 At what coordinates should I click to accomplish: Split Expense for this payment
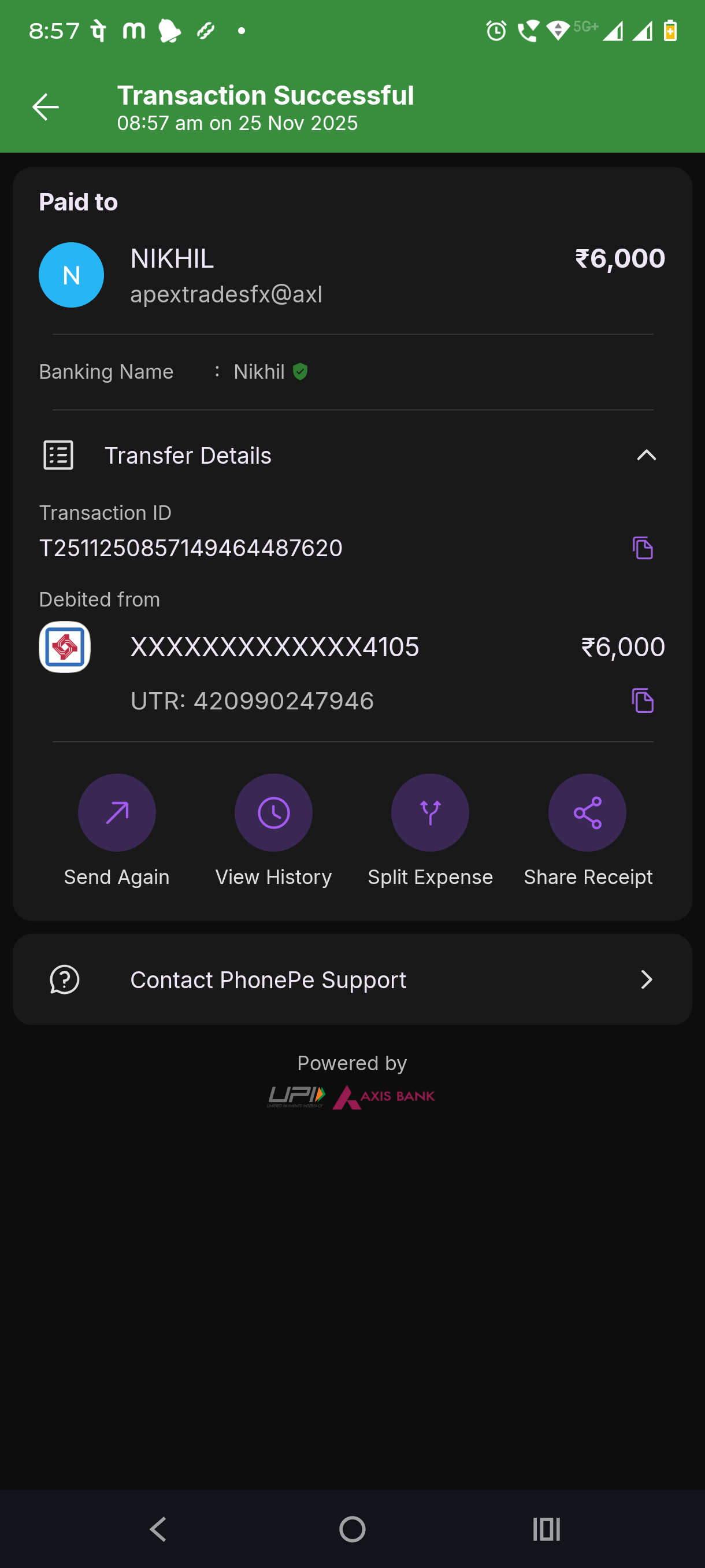[430, 812]
